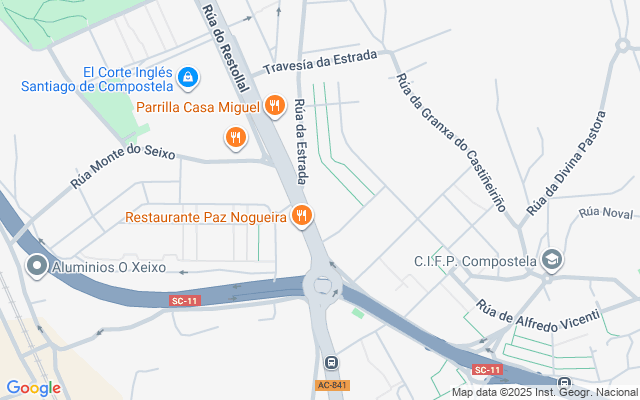The height and width of the screenshot is (400, 640).
Task: Tap the unnamed restaurant pin below Casa Miguel
Action: [235, 137]
